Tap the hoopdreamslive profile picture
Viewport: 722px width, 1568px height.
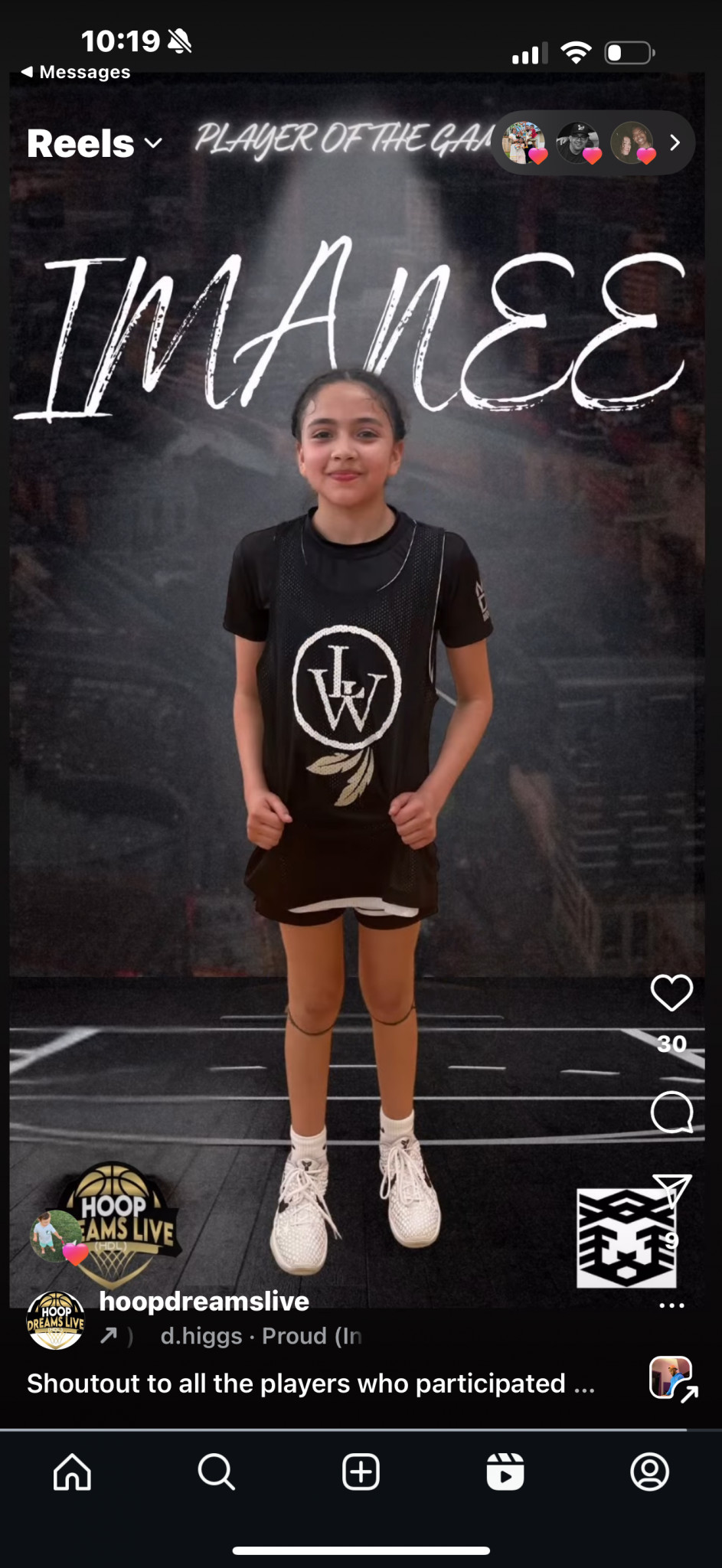click(x=55, y=1320)
